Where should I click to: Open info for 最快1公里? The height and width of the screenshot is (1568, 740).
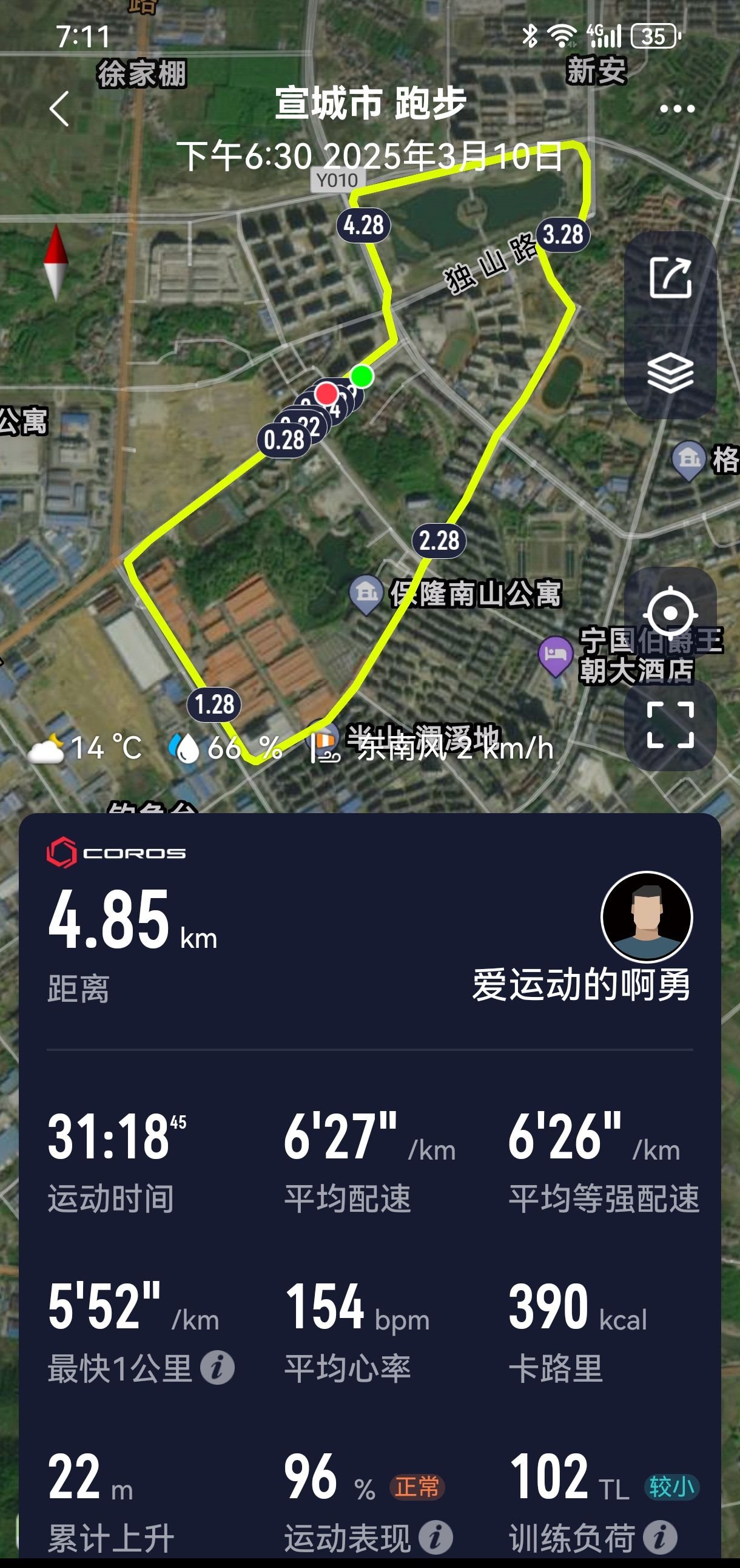point(217,1368)
